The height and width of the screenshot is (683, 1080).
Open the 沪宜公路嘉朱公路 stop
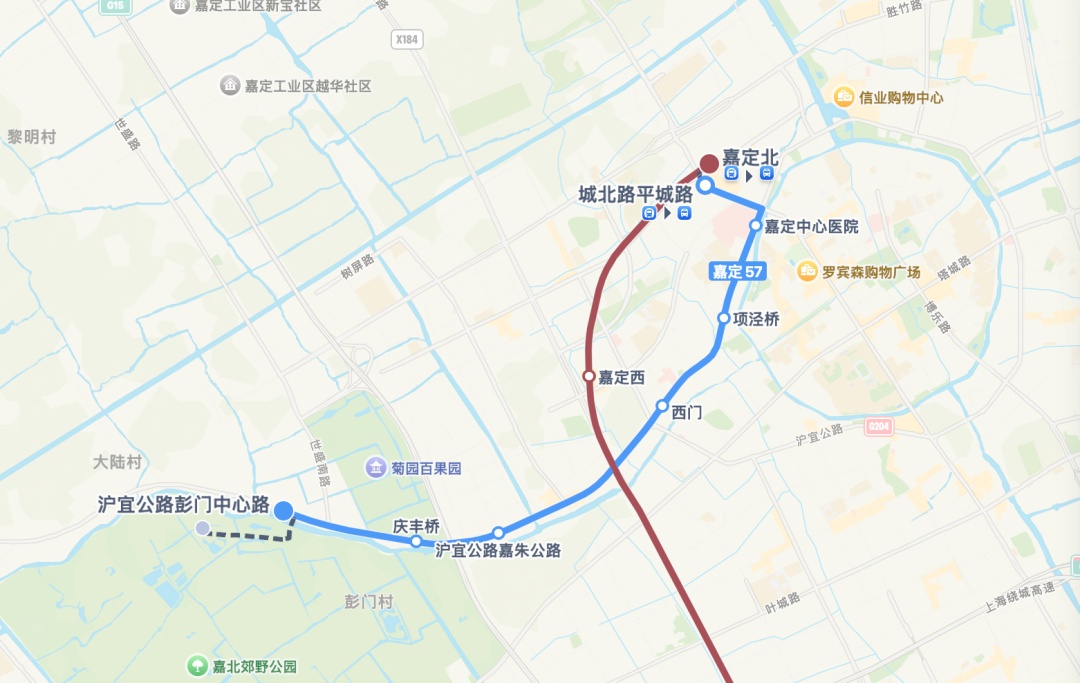pyautogui.click(x=498, y=533)
